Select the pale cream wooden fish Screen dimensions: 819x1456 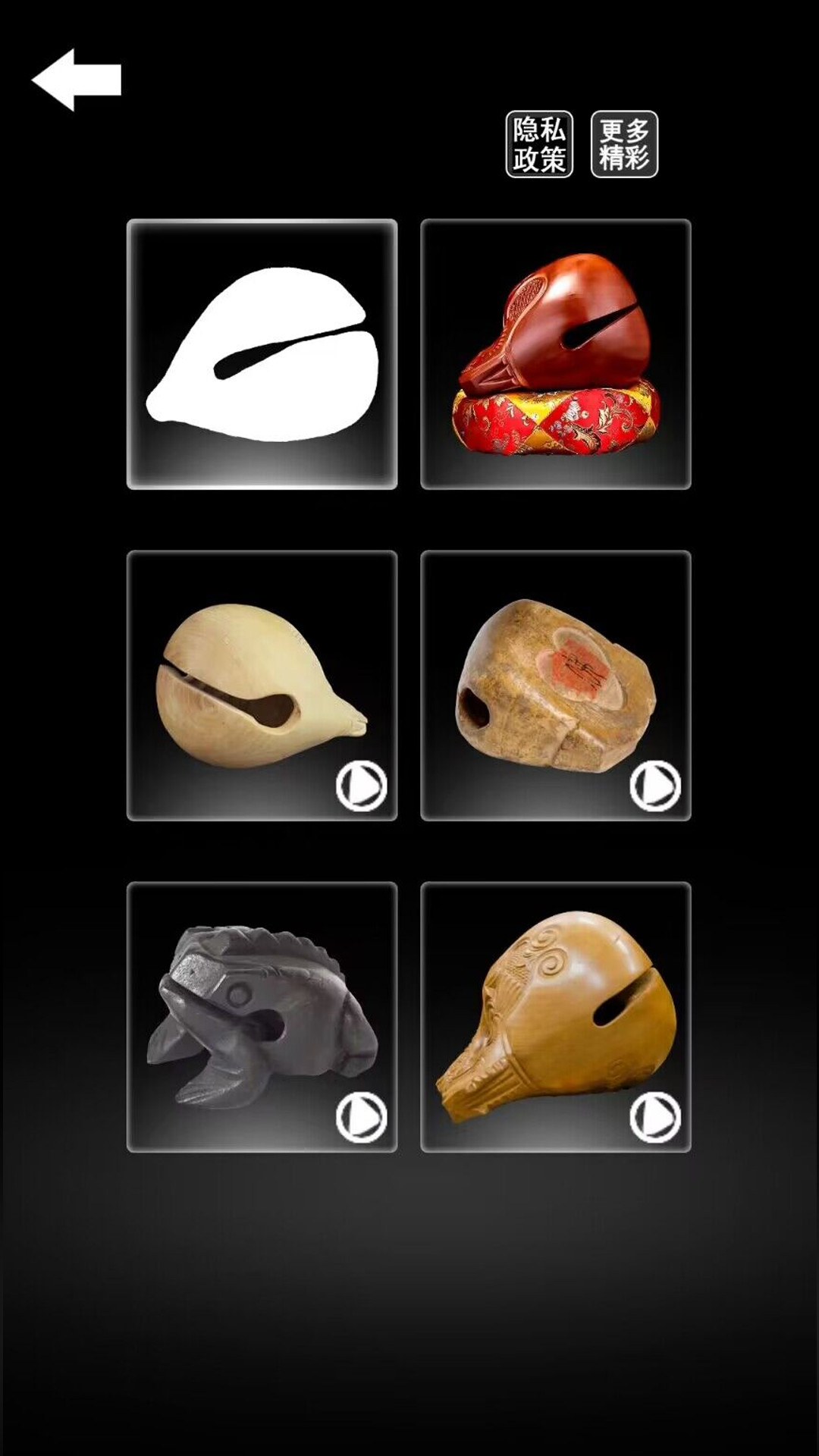point(262,686)
